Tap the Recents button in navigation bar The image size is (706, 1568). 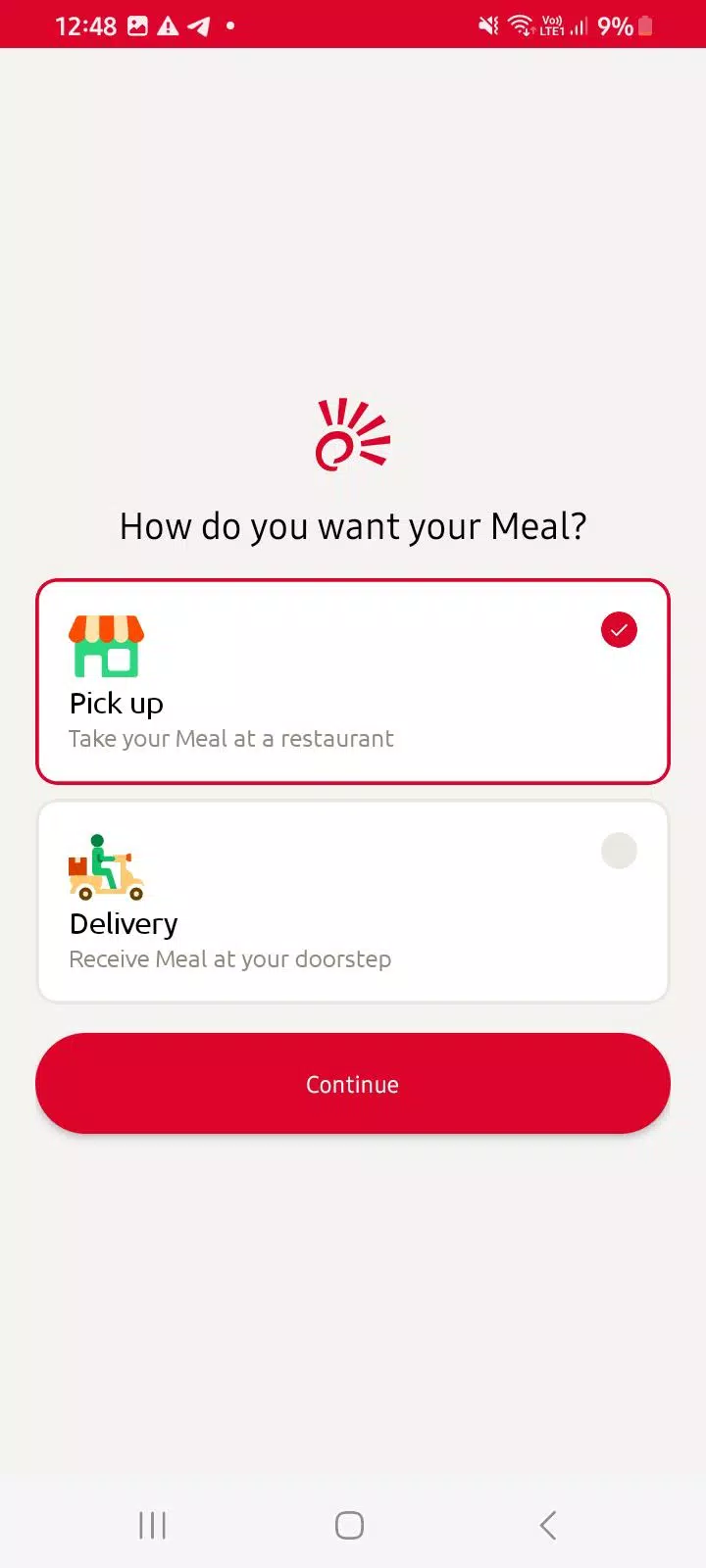[152, 1525]
